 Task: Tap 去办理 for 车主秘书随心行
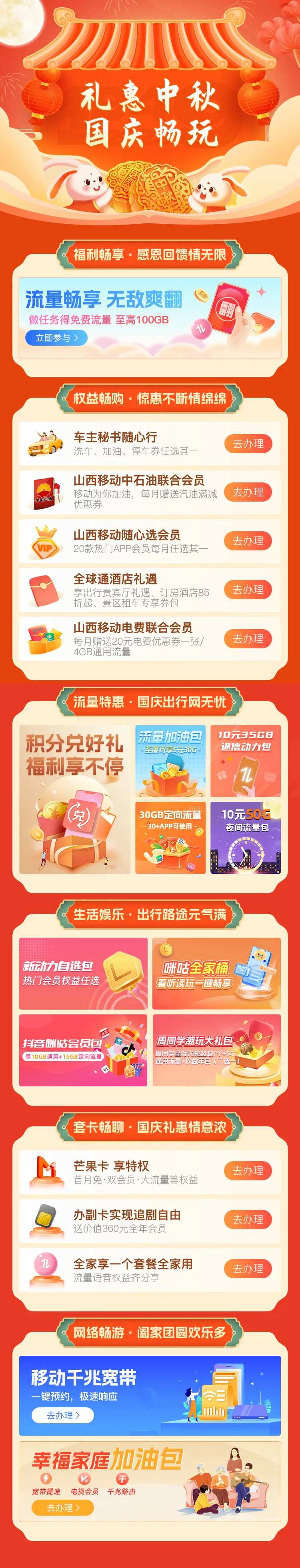click(248, 444)
